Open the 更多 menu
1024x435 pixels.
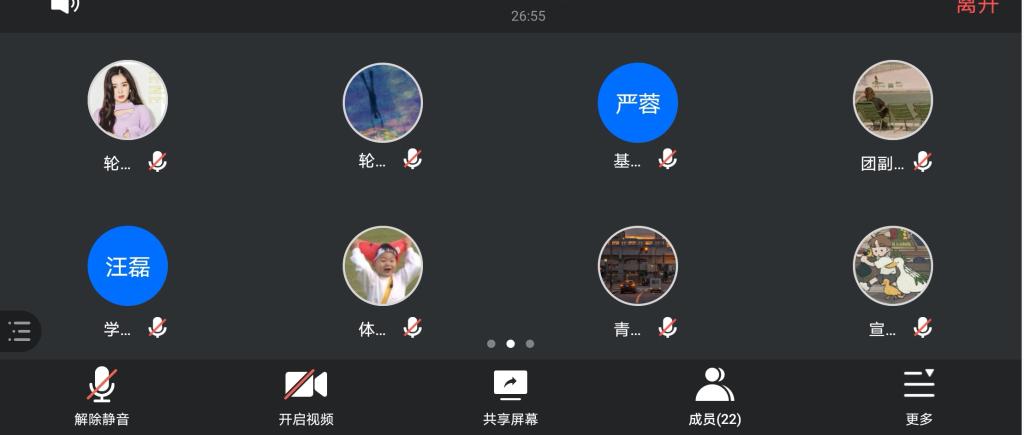(918, 396)
